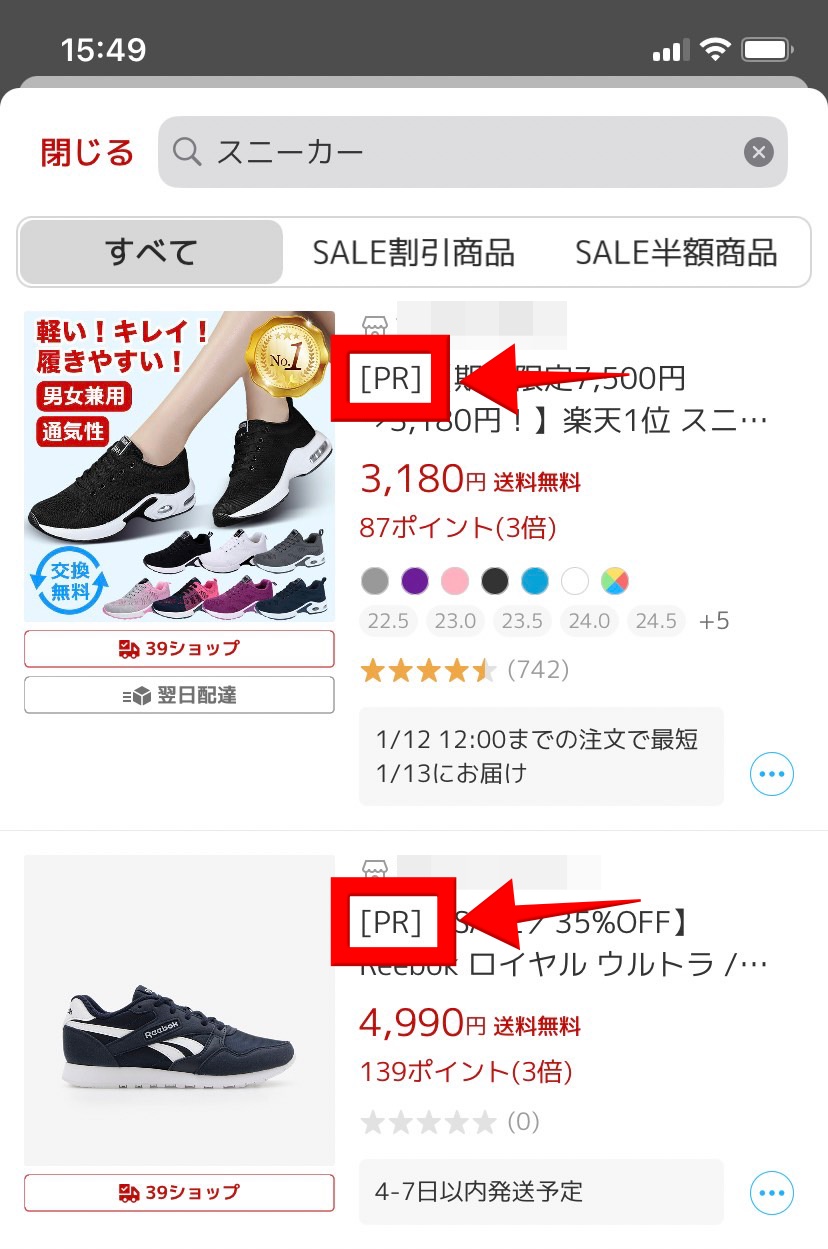Tap 閉じる to close search
The width and height of the screenshot is (828, 1249).
point(87,153)
